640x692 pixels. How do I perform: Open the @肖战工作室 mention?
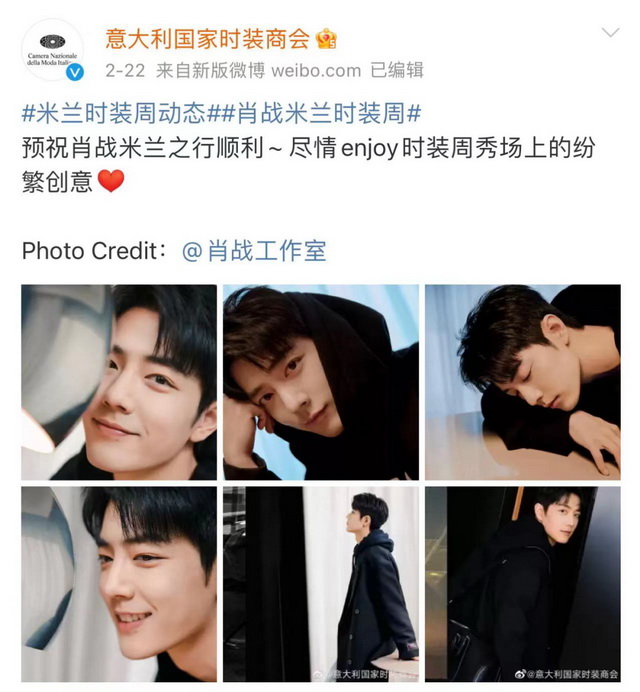(x=253, y=250)
